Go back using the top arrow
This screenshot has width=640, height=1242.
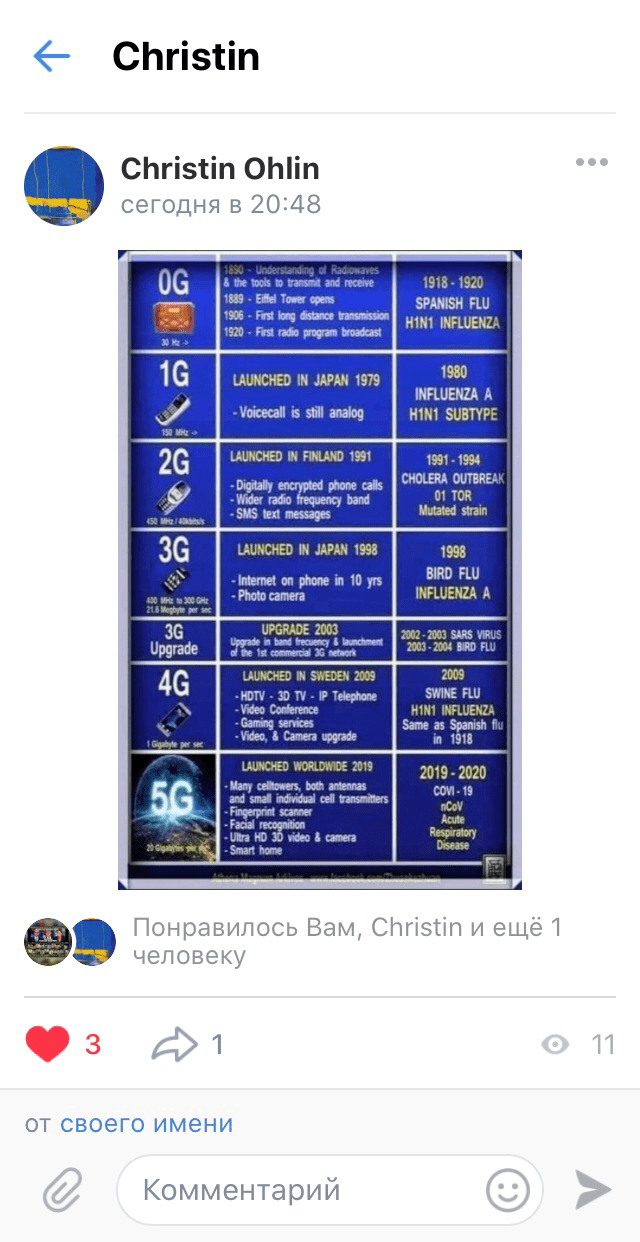click(x=51, y=57)
